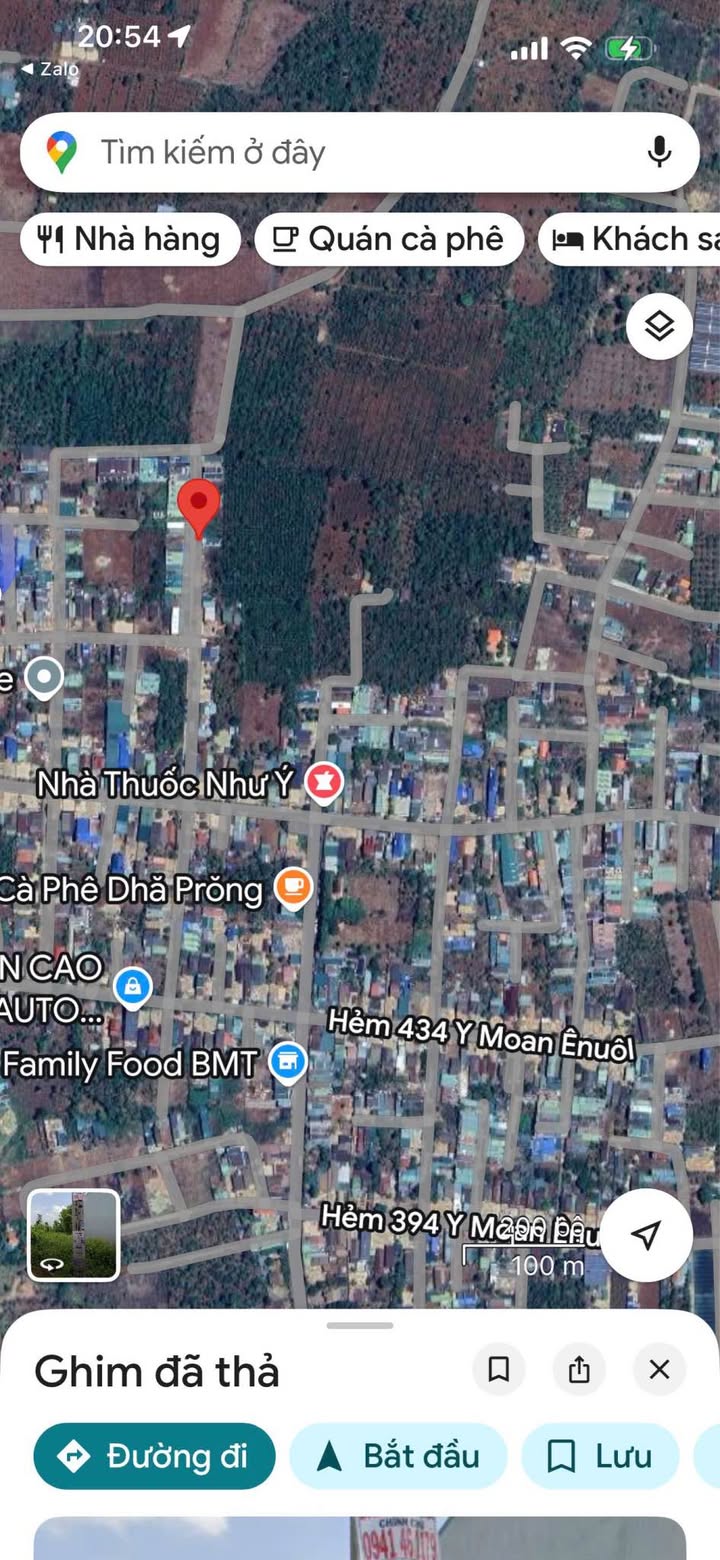This screenshot has height=1560, width=720.
Task: Open Family Food BMT marker
Action: point(288,1063)
